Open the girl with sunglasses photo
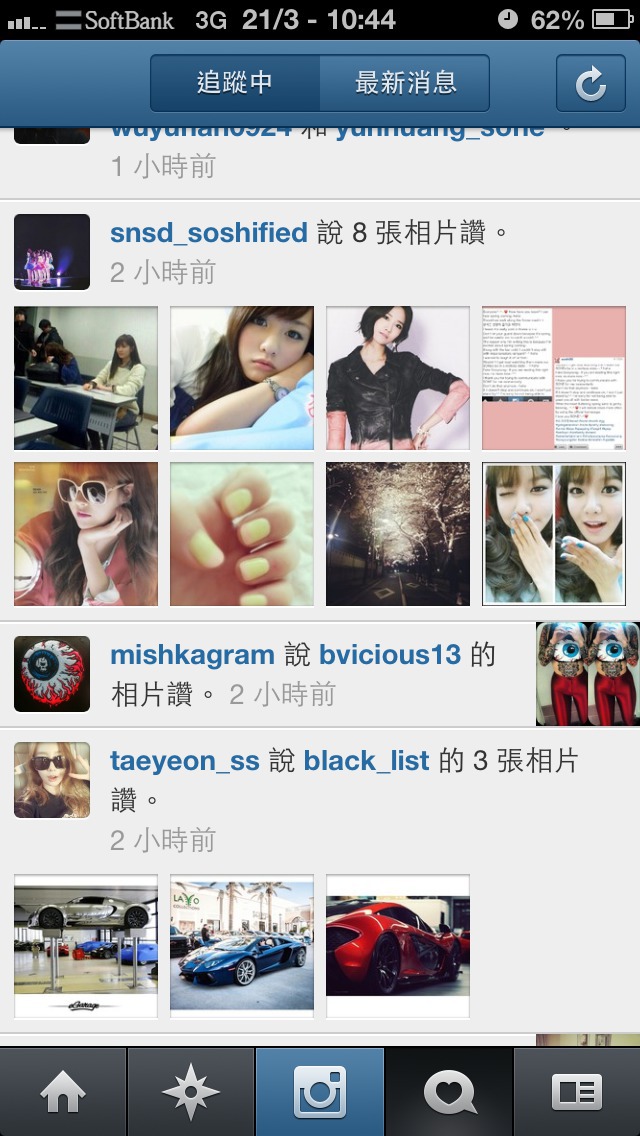The image size is (640, 1136). [x=85, y=534]
